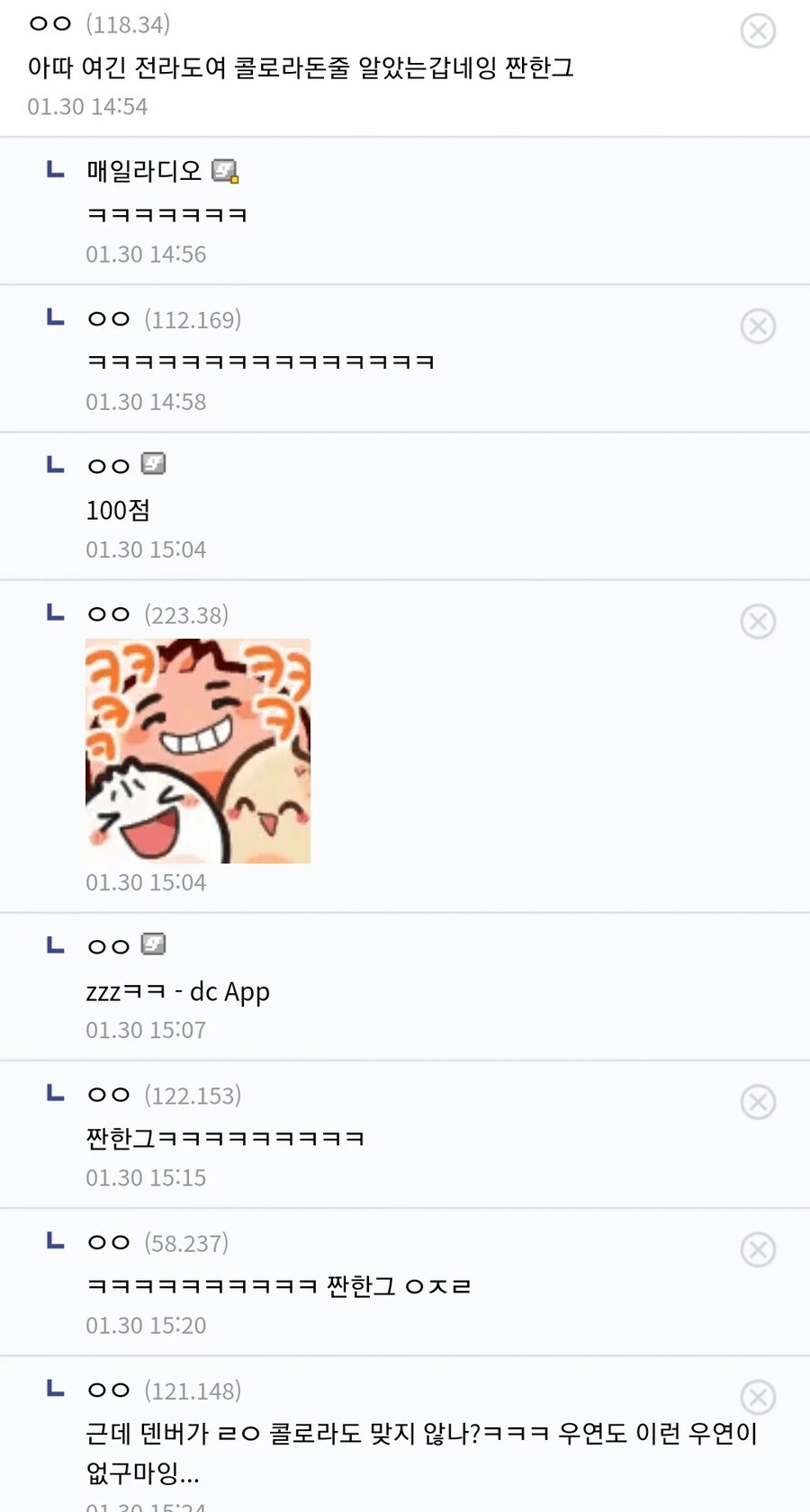Open the laughing ㅋㅋ emoticon image
This screenshot has width=810, height=1512.
[198, 750]
